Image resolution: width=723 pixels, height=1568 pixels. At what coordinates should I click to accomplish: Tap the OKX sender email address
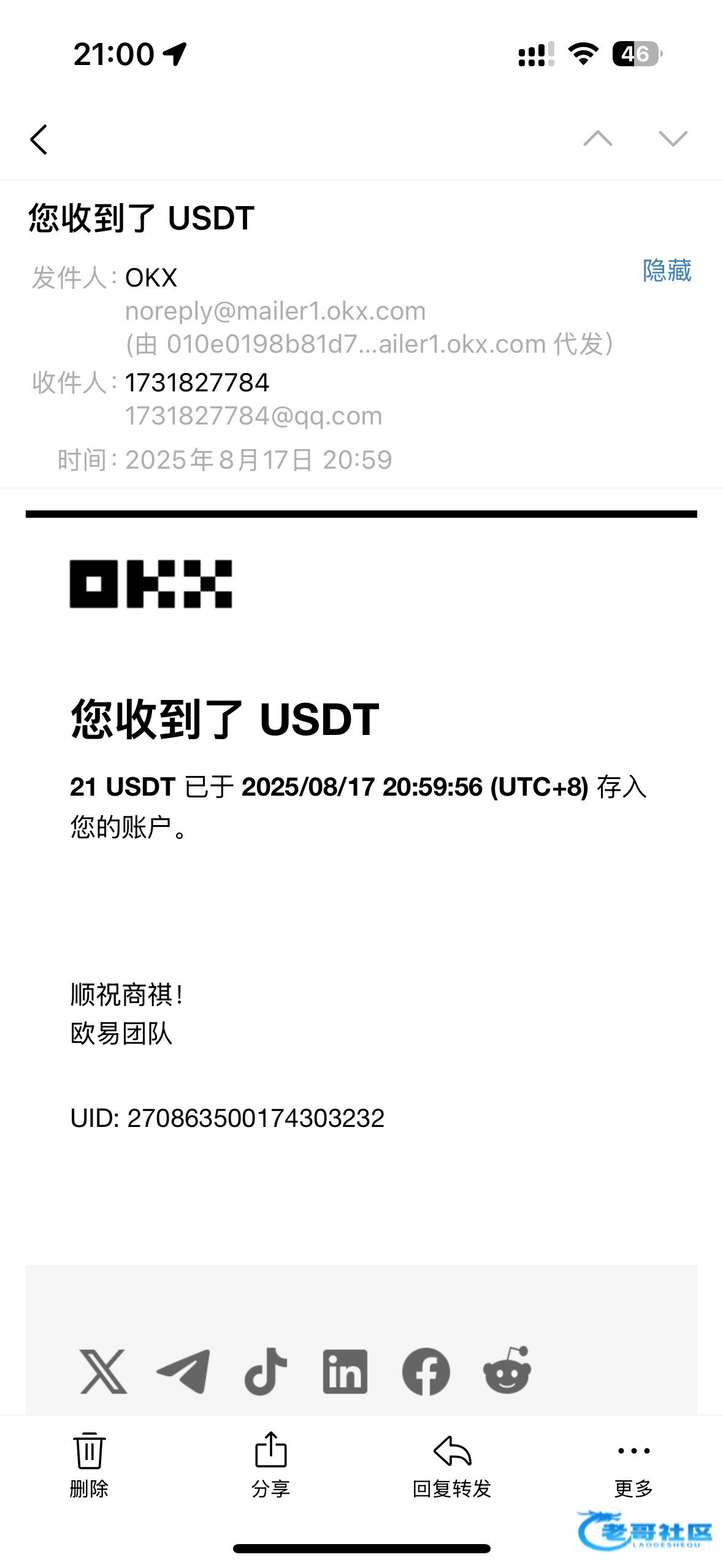click(x=275, y=311)
